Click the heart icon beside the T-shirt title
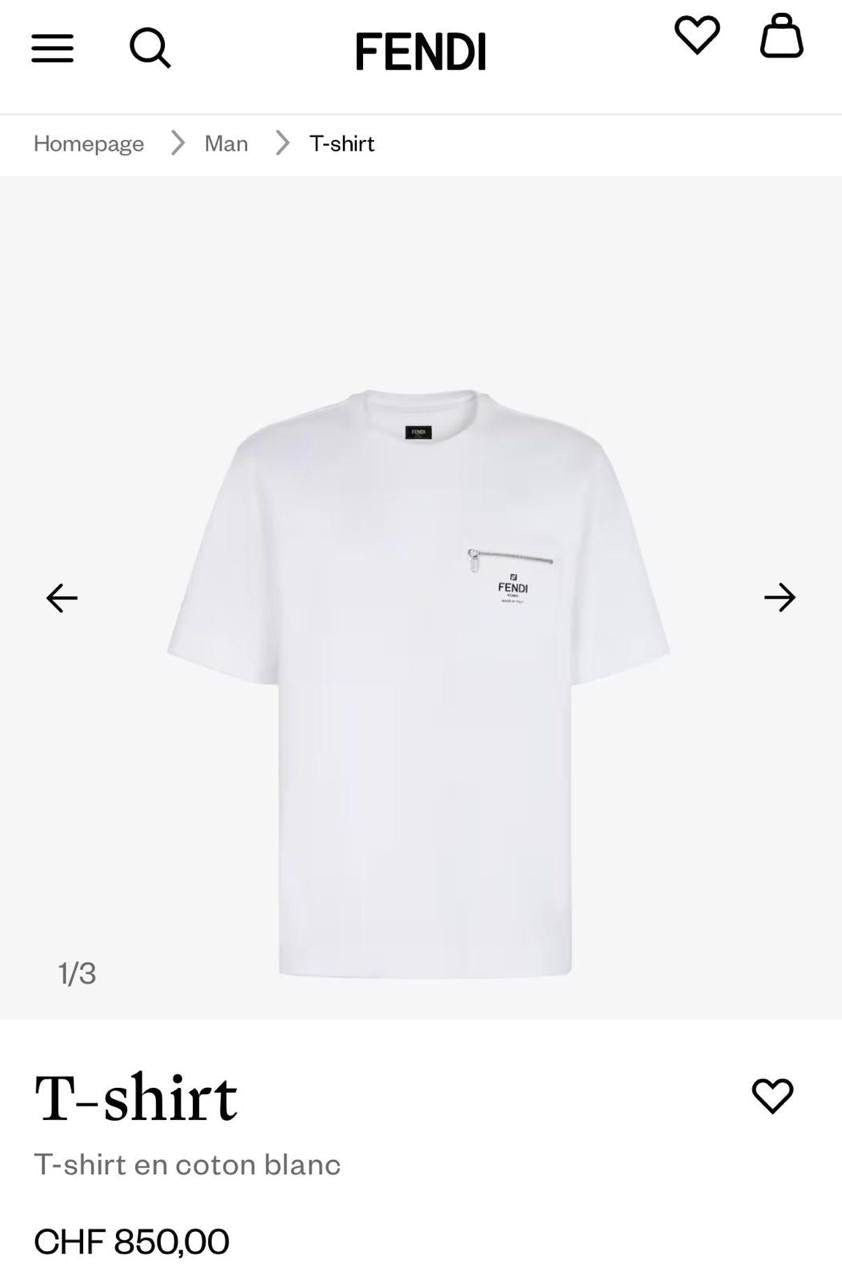The height and width of the screenshot is (1280, 842). [771, 1096]
